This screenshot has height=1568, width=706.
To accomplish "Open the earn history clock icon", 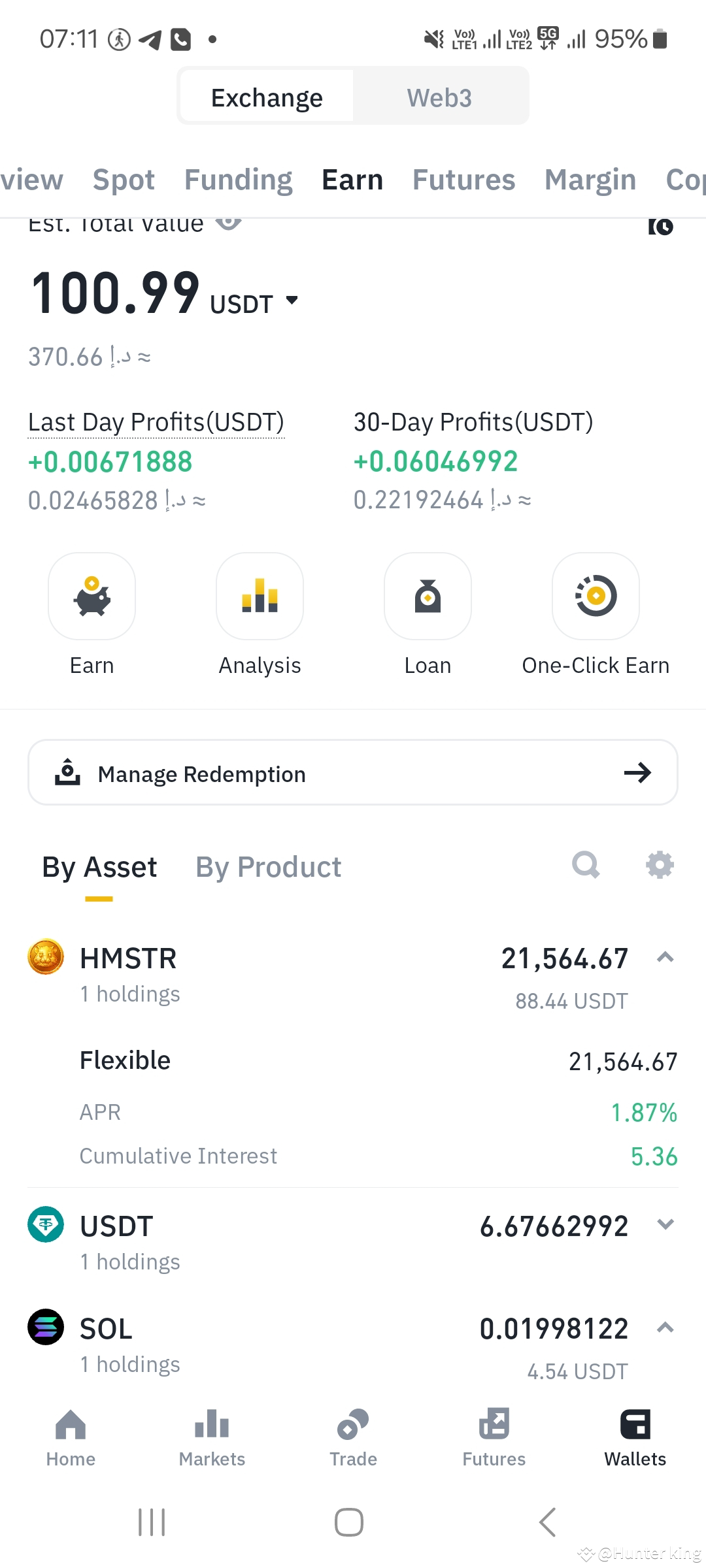I will (660, 226).
